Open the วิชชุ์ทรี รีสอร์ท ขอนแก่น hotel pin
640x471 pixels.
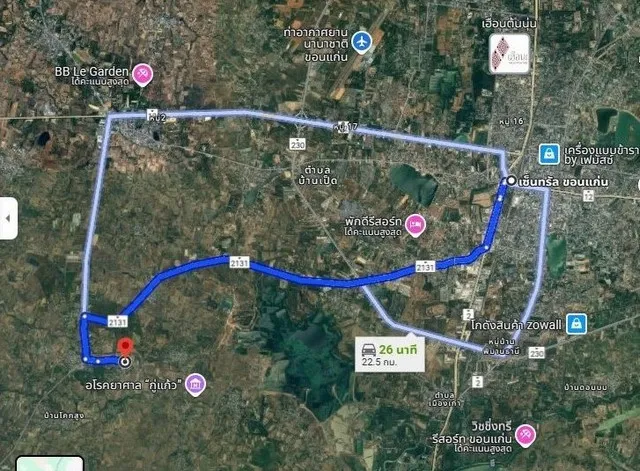pyautogui.click(x=525, y=433)
